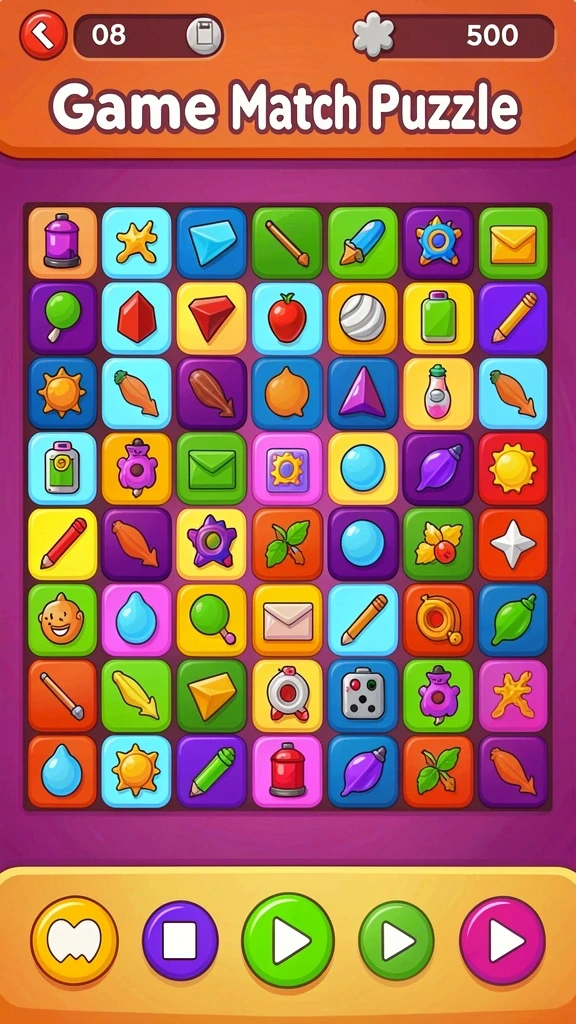The height and width of the screenshot is (1024, 576).
Task: Select the orange ring on red tile
Action: click(438, 619)
